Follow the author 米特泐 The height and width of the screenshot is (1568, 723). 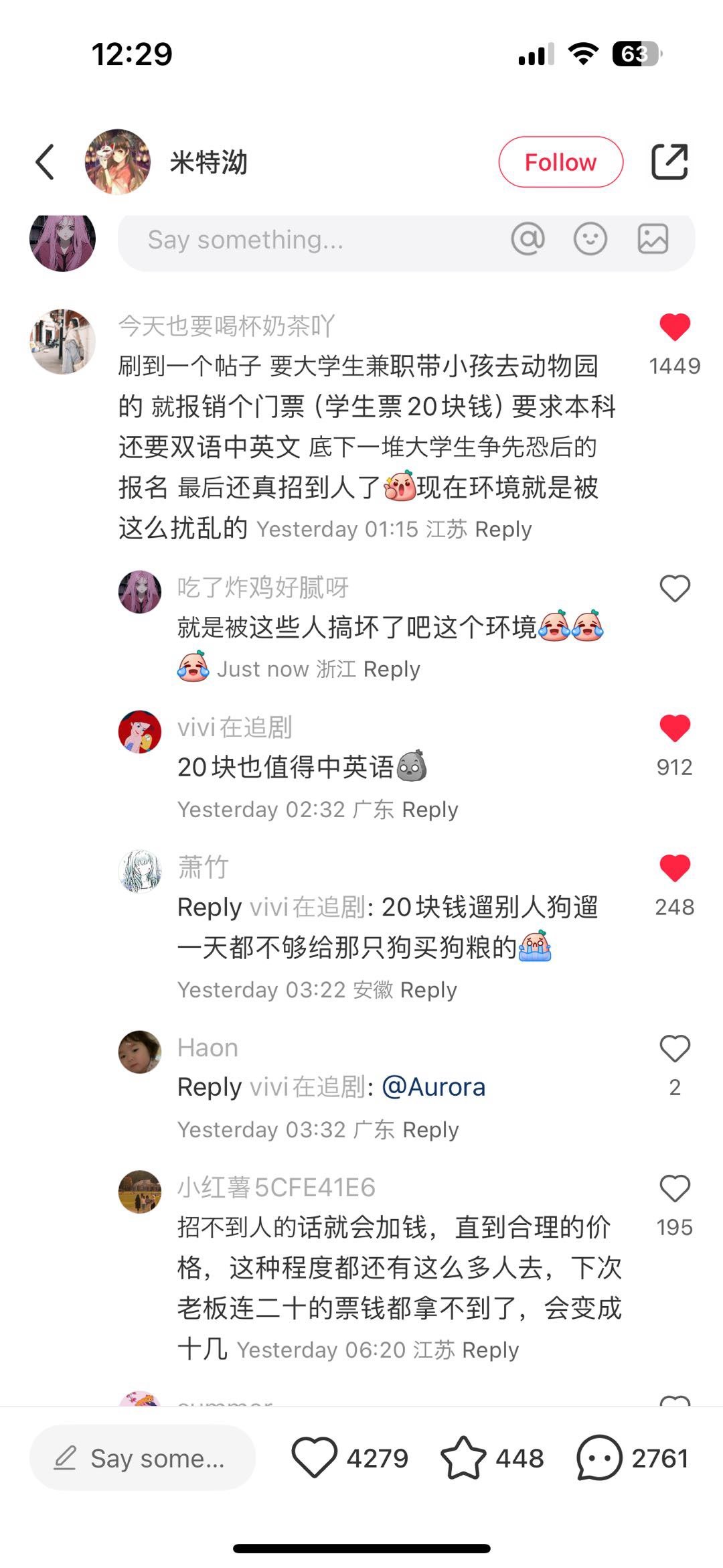[x=560, y=162]
